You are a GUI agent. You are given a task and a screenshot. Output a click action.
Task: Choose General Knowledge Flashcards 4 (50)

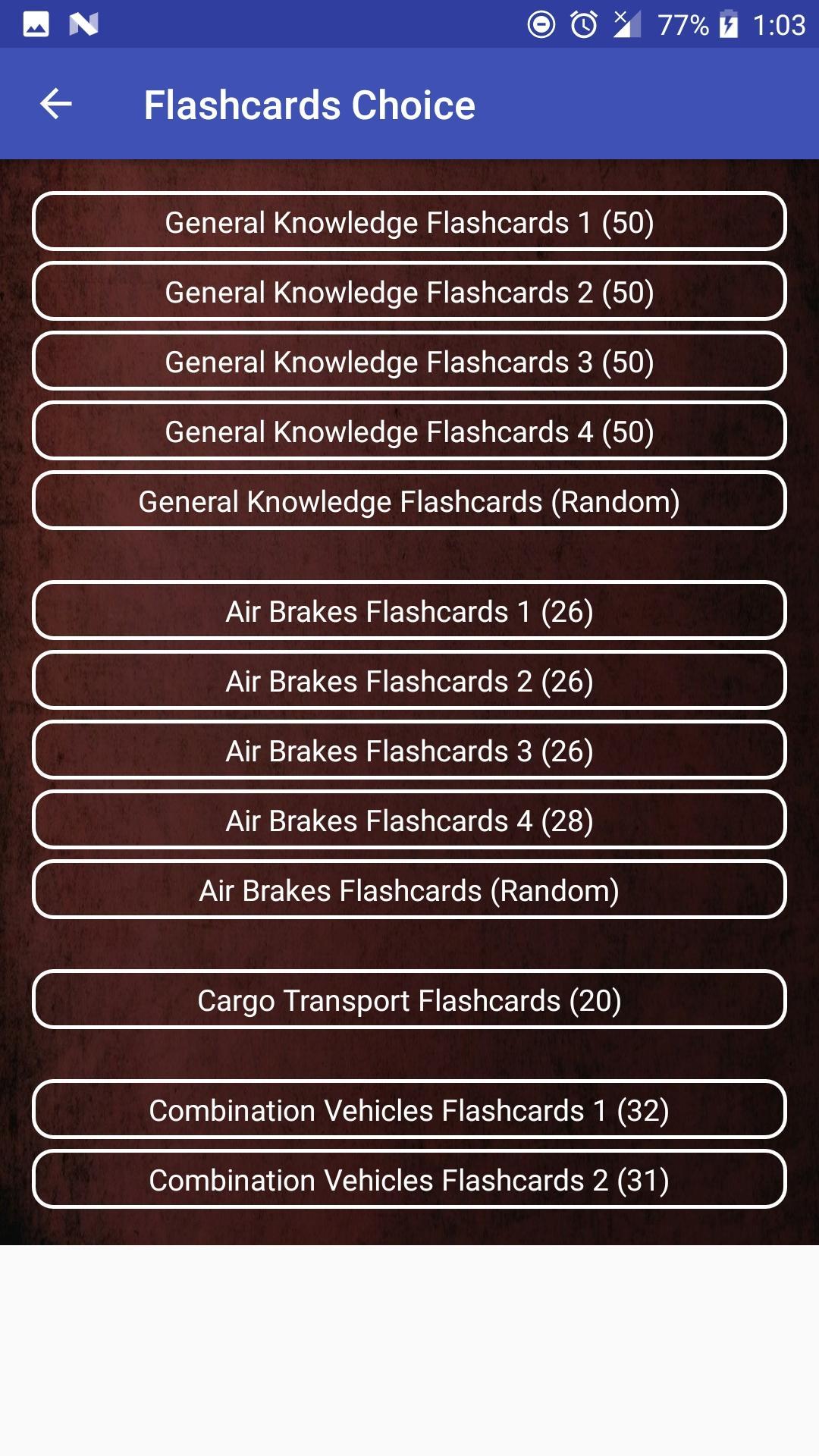(x=409, y=431)
